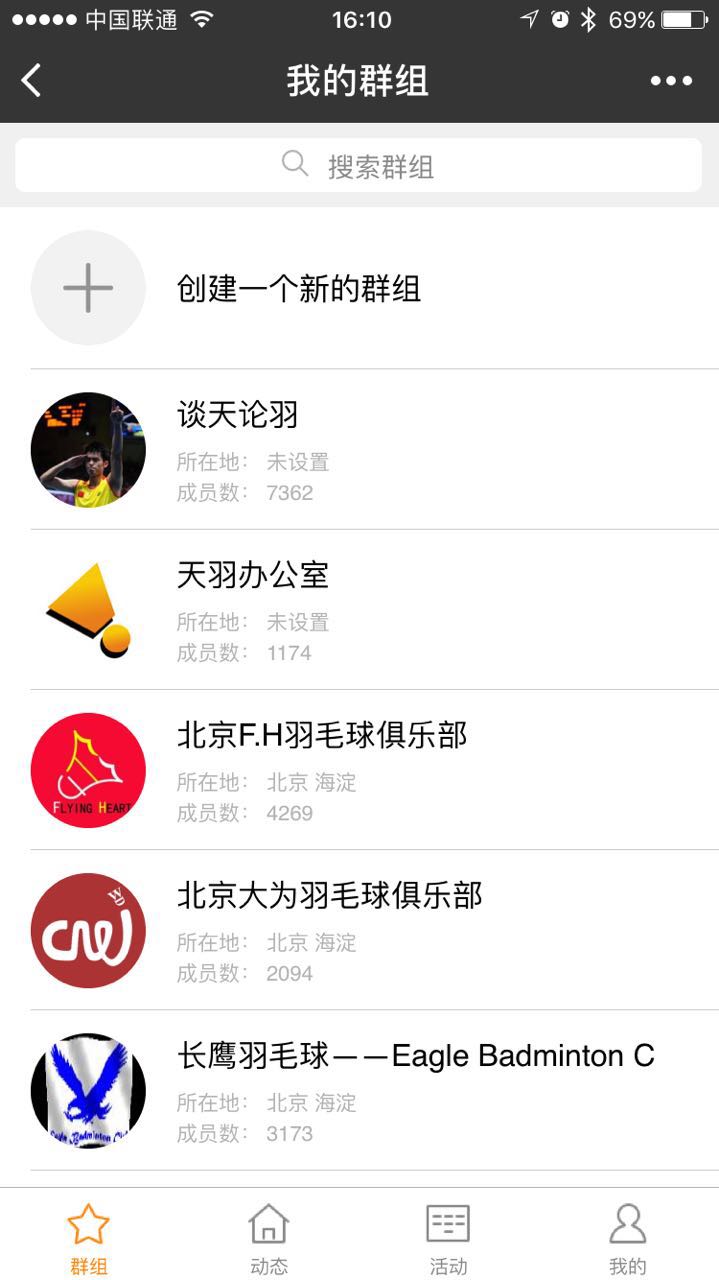The height and width of the screenshot is (1280, 719).
Task: Go back using the top-left arrow
Action: pyautogui.click(x=31, y=80)
